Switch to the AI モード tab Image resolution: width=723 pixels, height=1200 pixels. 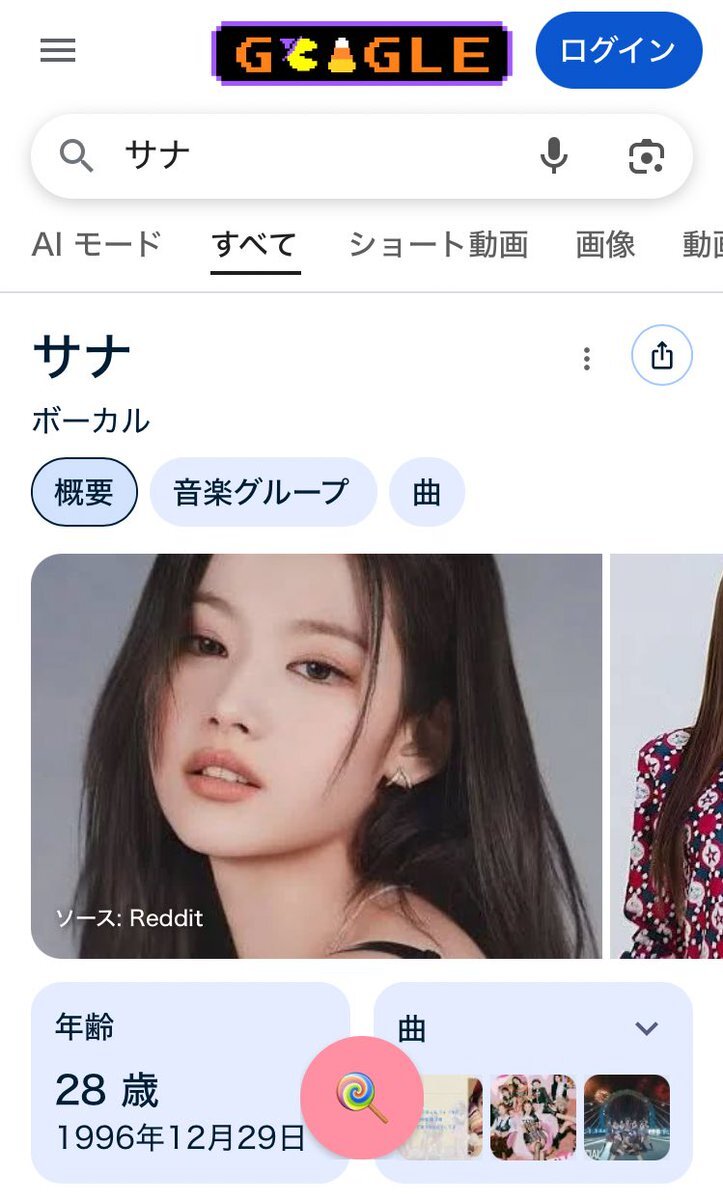tap(96, 244)
